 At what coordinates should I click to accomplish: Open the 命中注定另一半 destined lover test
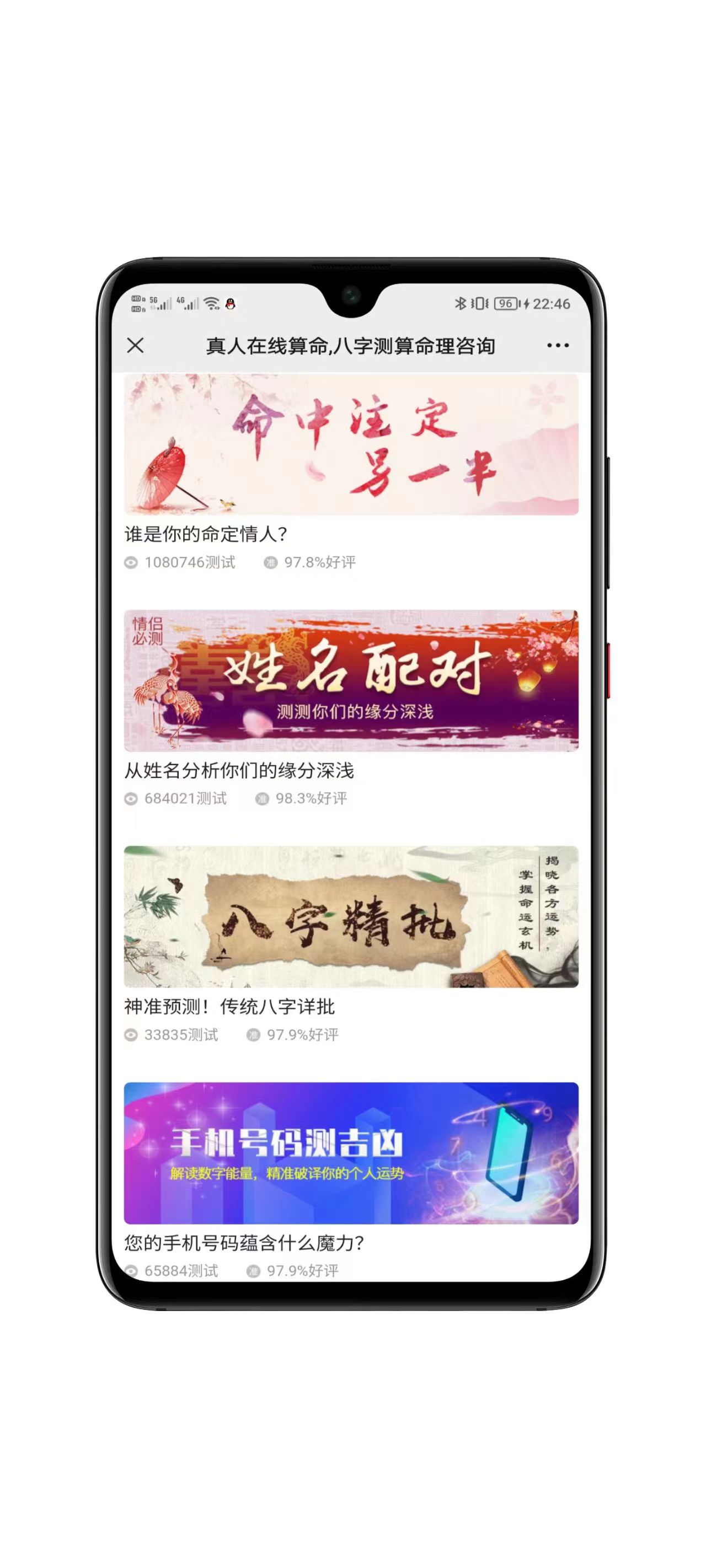coord(351,445)
